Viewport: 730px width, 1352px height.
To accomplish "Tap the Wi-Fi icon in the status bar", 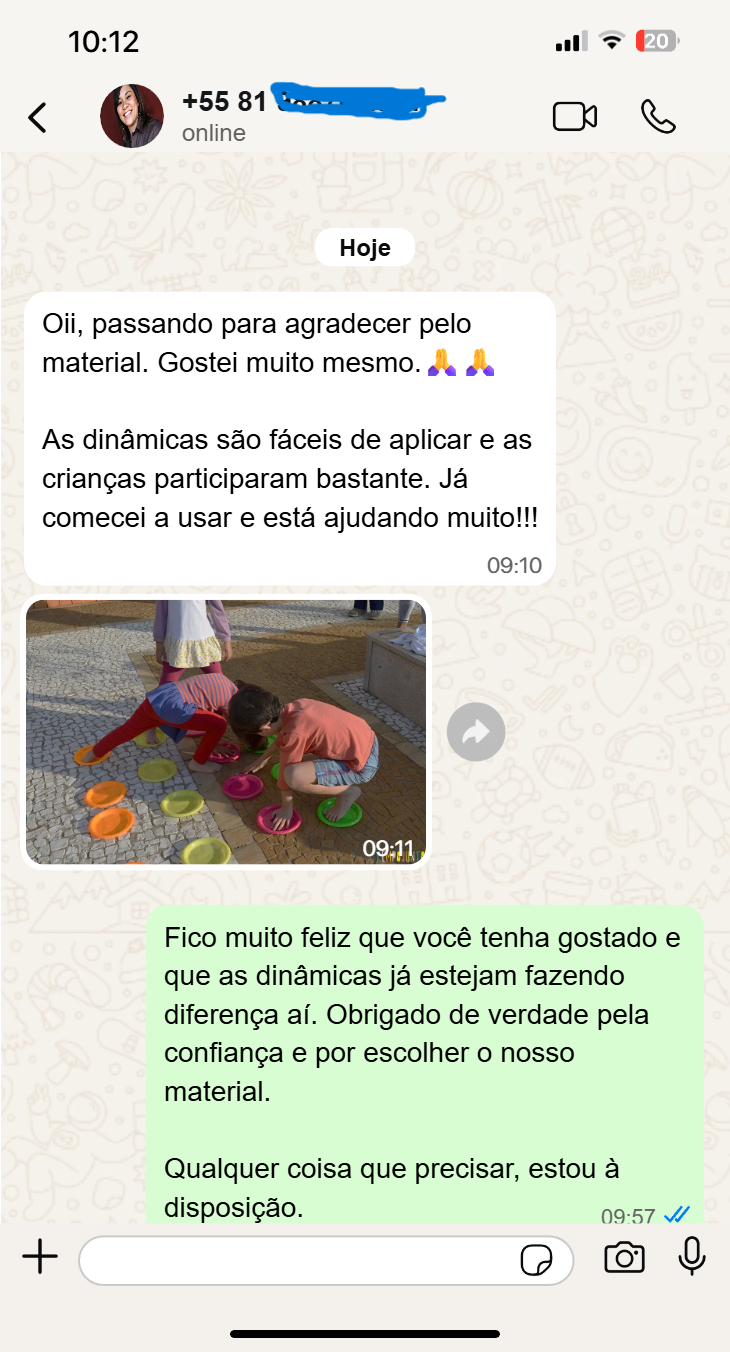I will (x=611, y=41).
